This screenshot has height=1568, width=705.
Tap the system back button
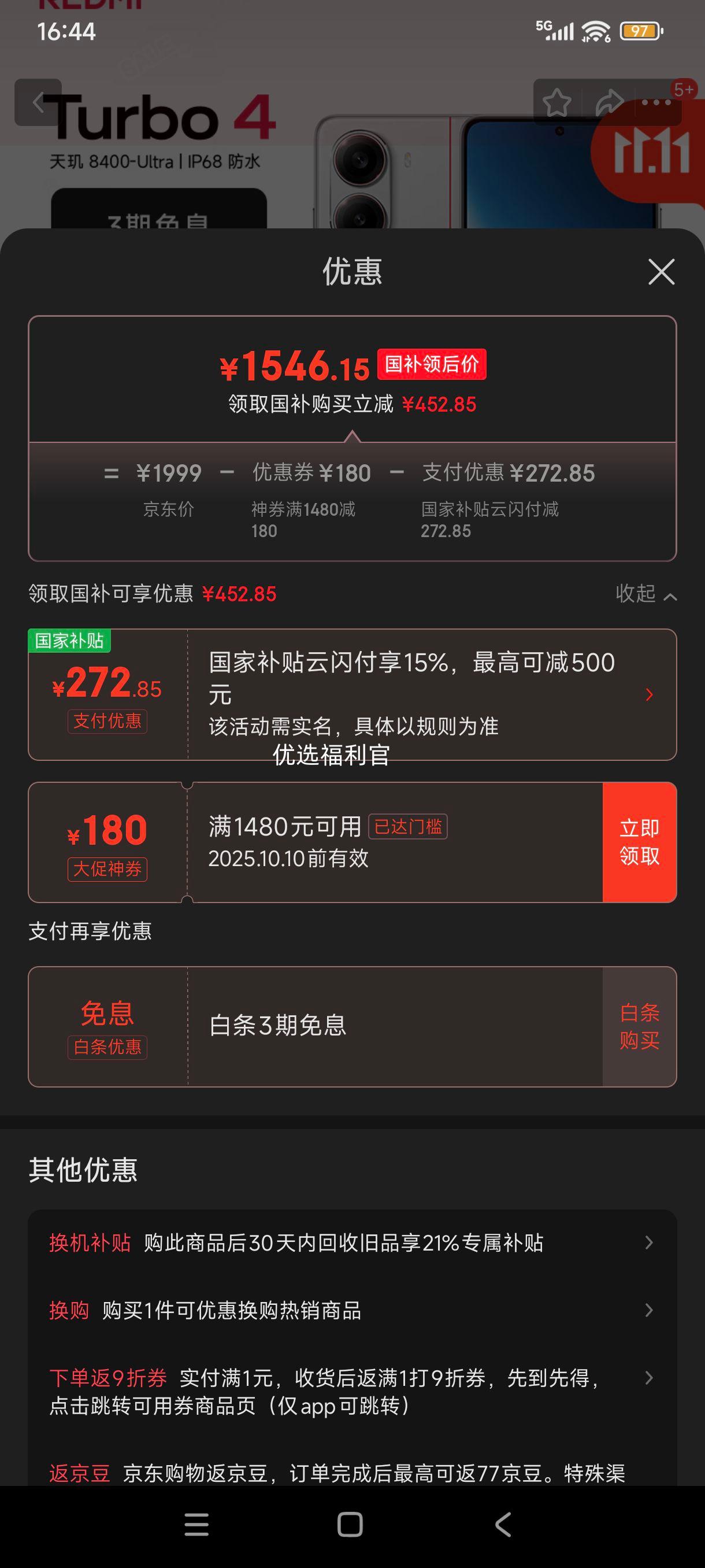[x=503, y=1525]
